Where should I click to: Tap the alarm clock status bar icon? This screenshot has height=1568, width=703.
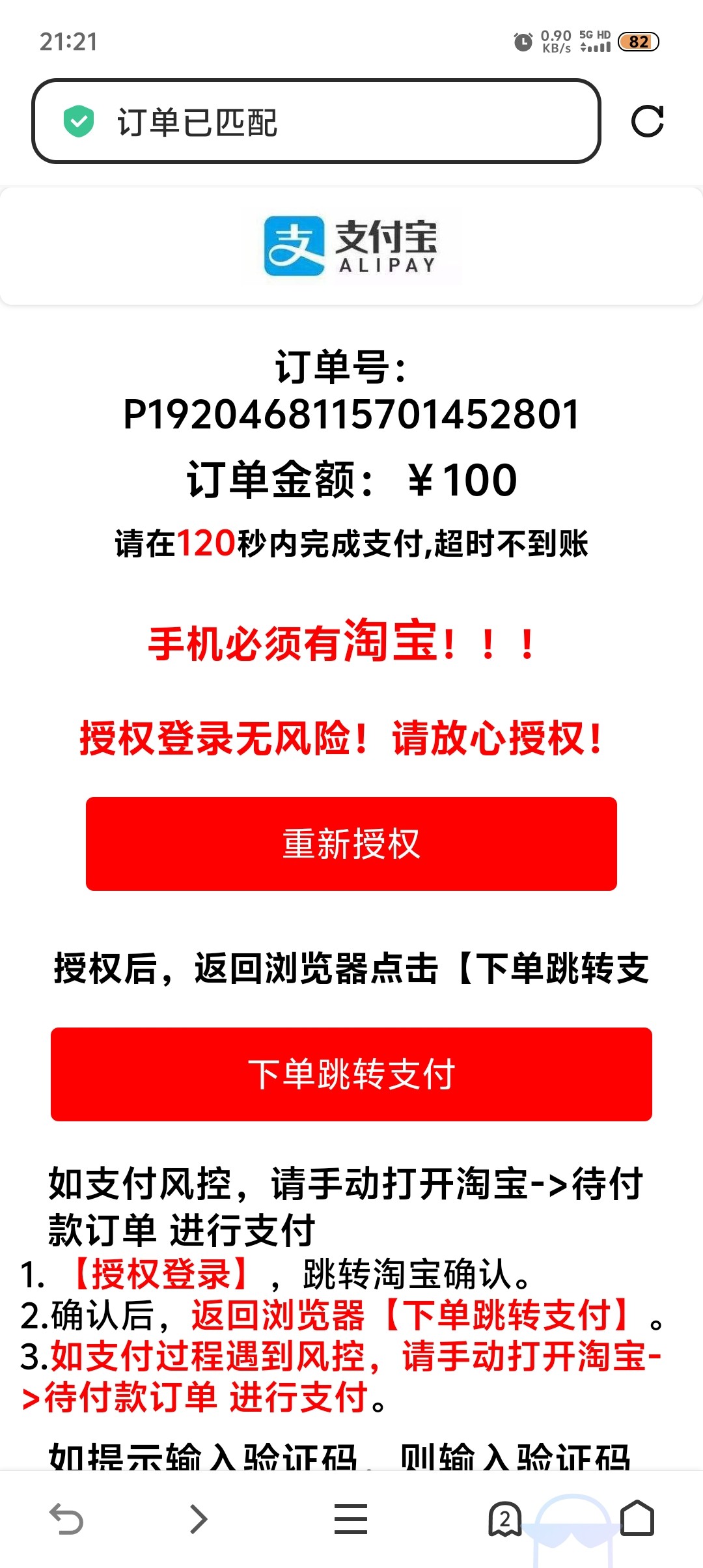point(523,41)
